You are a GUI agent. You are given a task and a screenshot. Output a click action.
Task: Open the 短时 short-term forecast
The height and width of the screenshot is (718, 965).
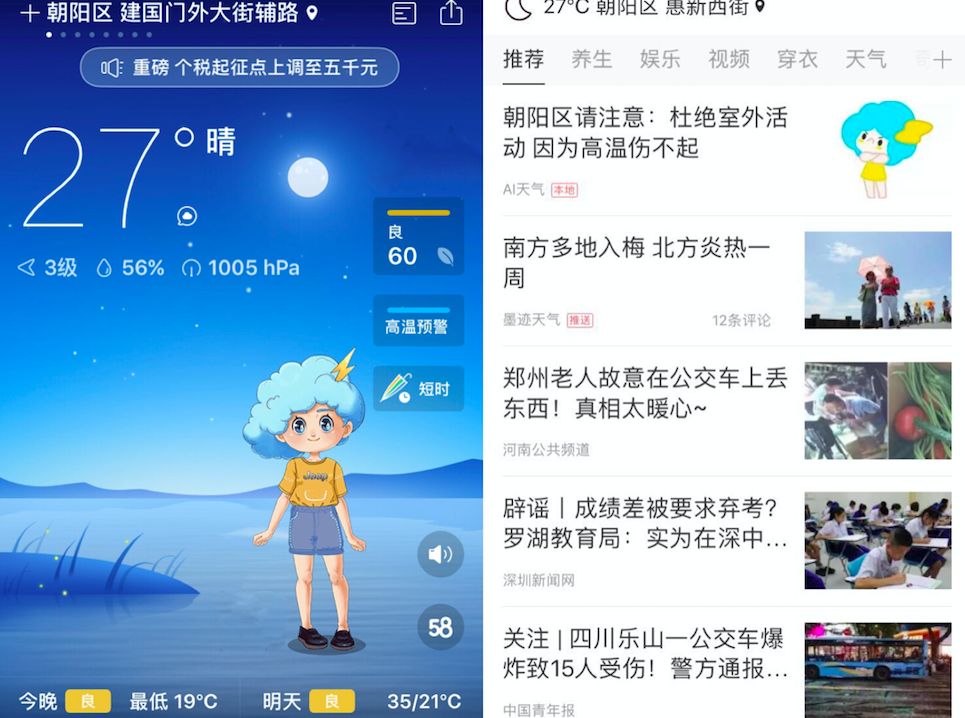tap(418, 388)
